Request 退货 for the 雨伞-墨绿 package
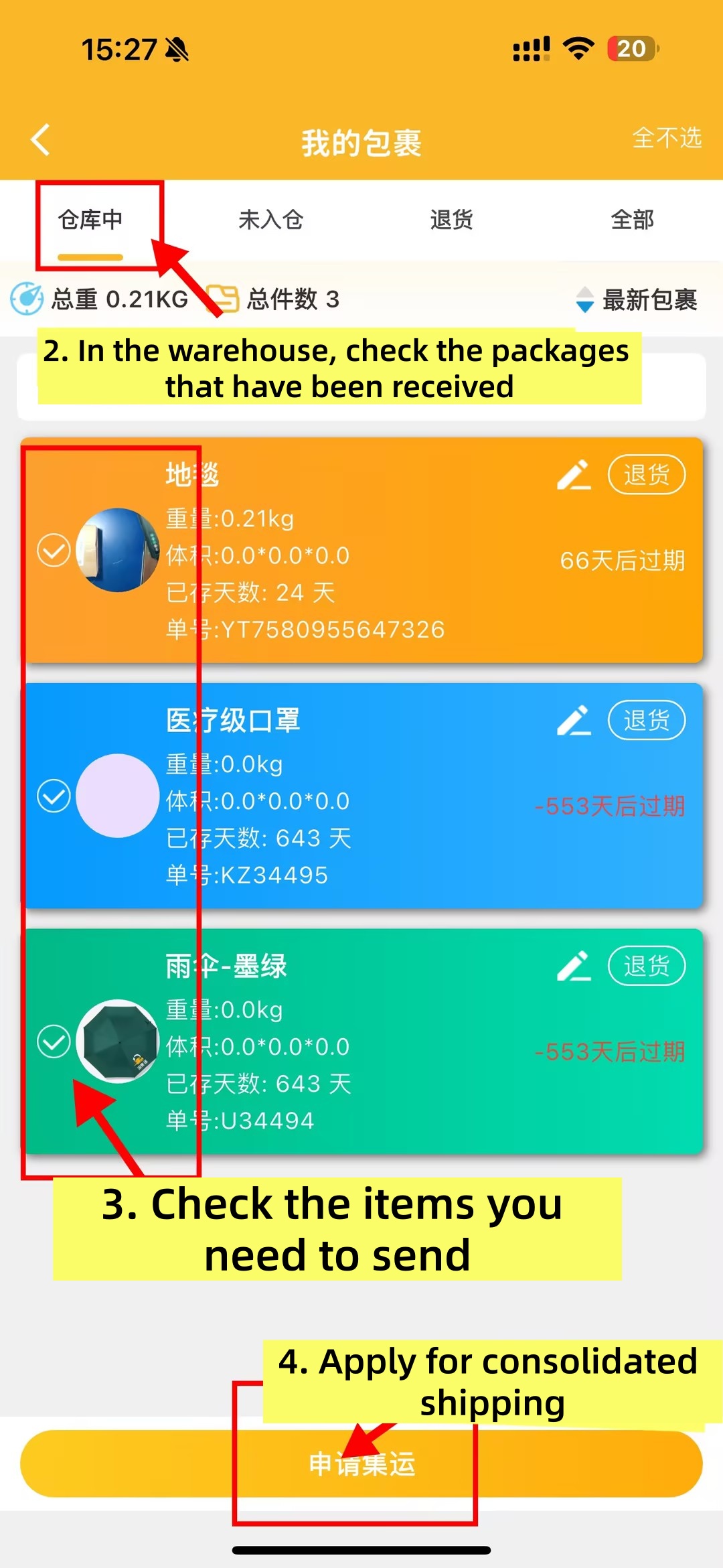Screen dimensions: 723x1568 (646, 966)
